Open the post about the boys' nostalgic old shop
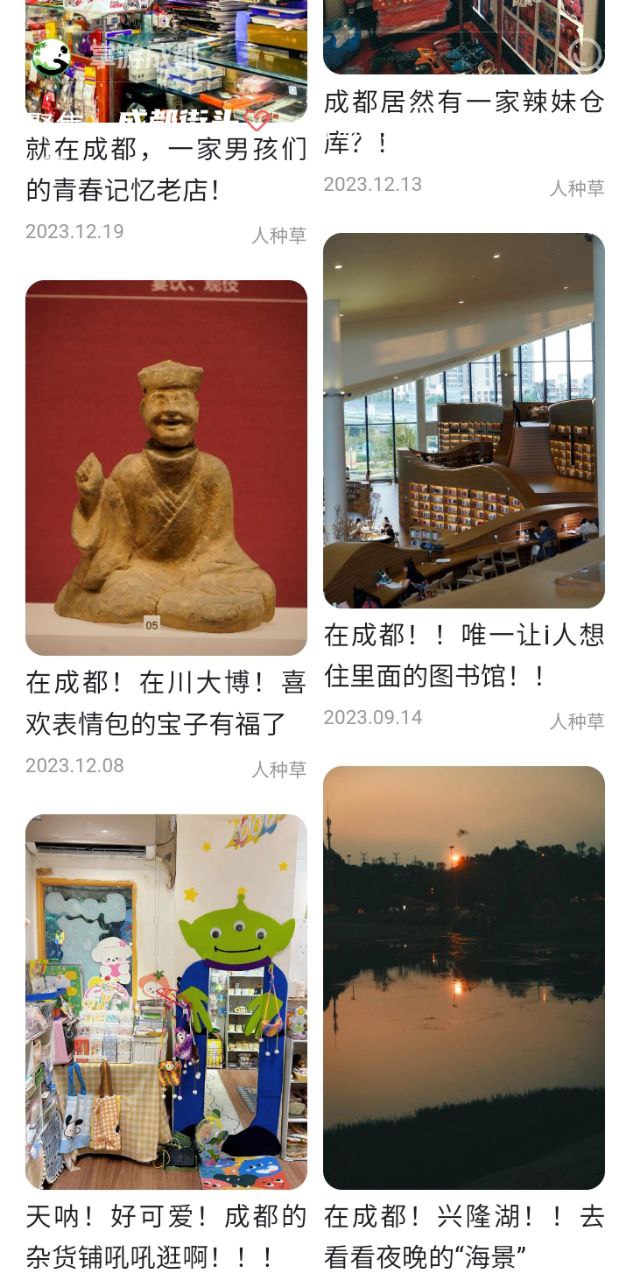The width and height of the screenshot is (630, 1280). (166, 170)
